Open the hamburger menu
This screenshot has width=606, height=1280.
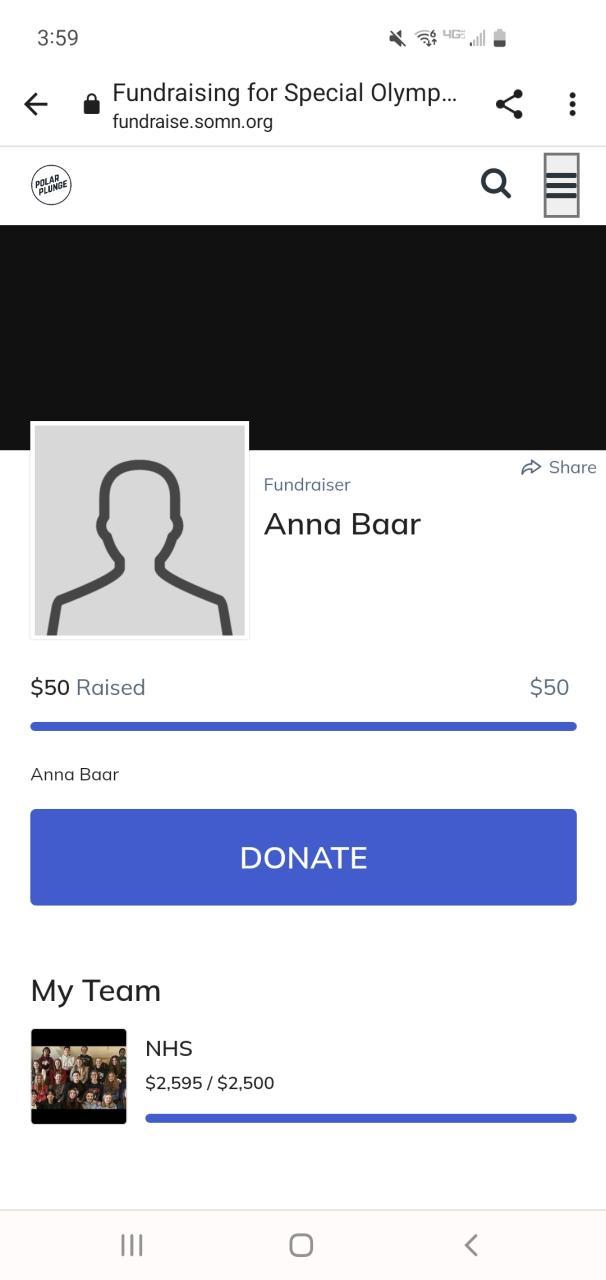[561, 185]
